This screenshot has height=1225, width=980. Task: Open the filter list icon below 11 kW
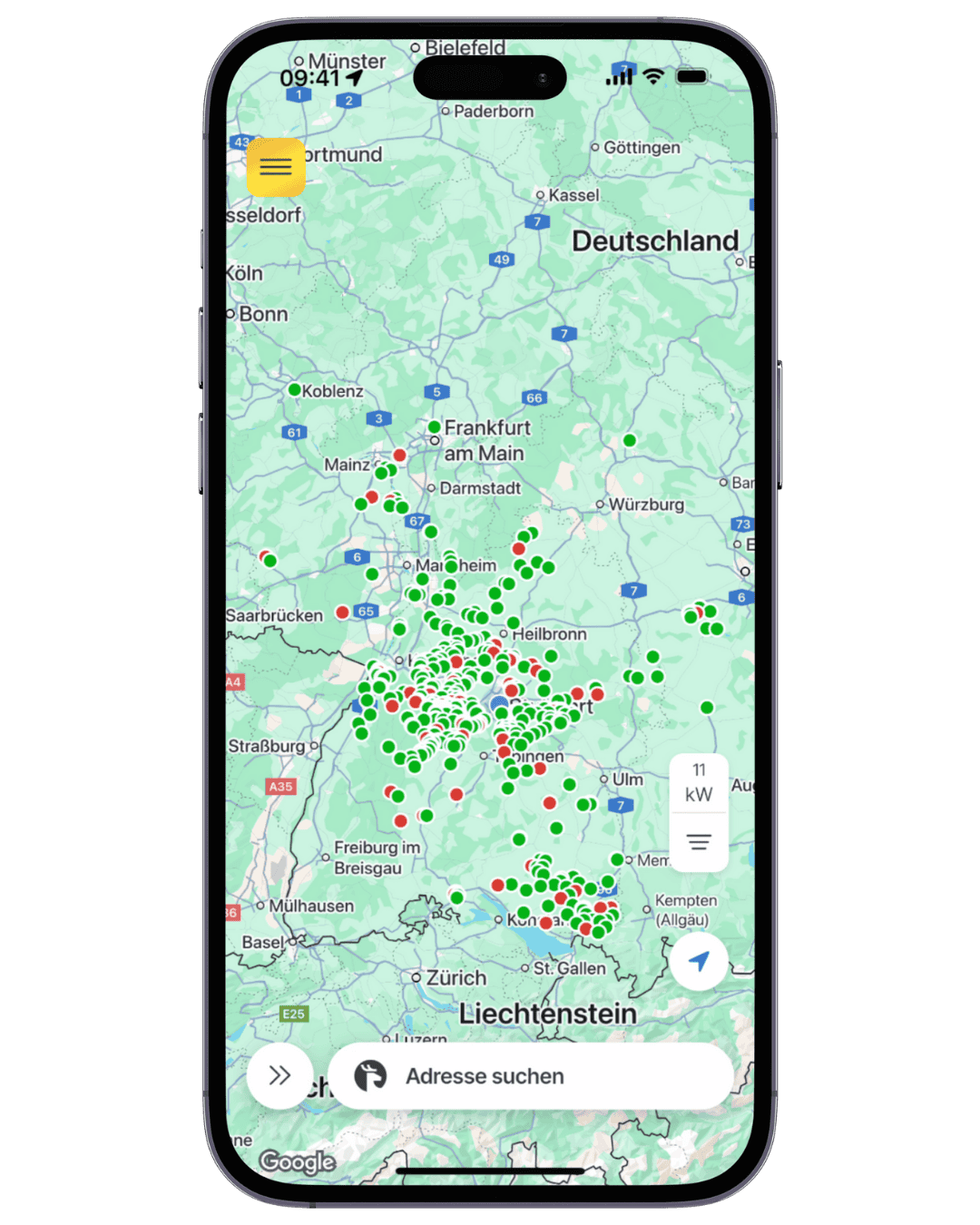pyautogui.click(x=698, y=842)
